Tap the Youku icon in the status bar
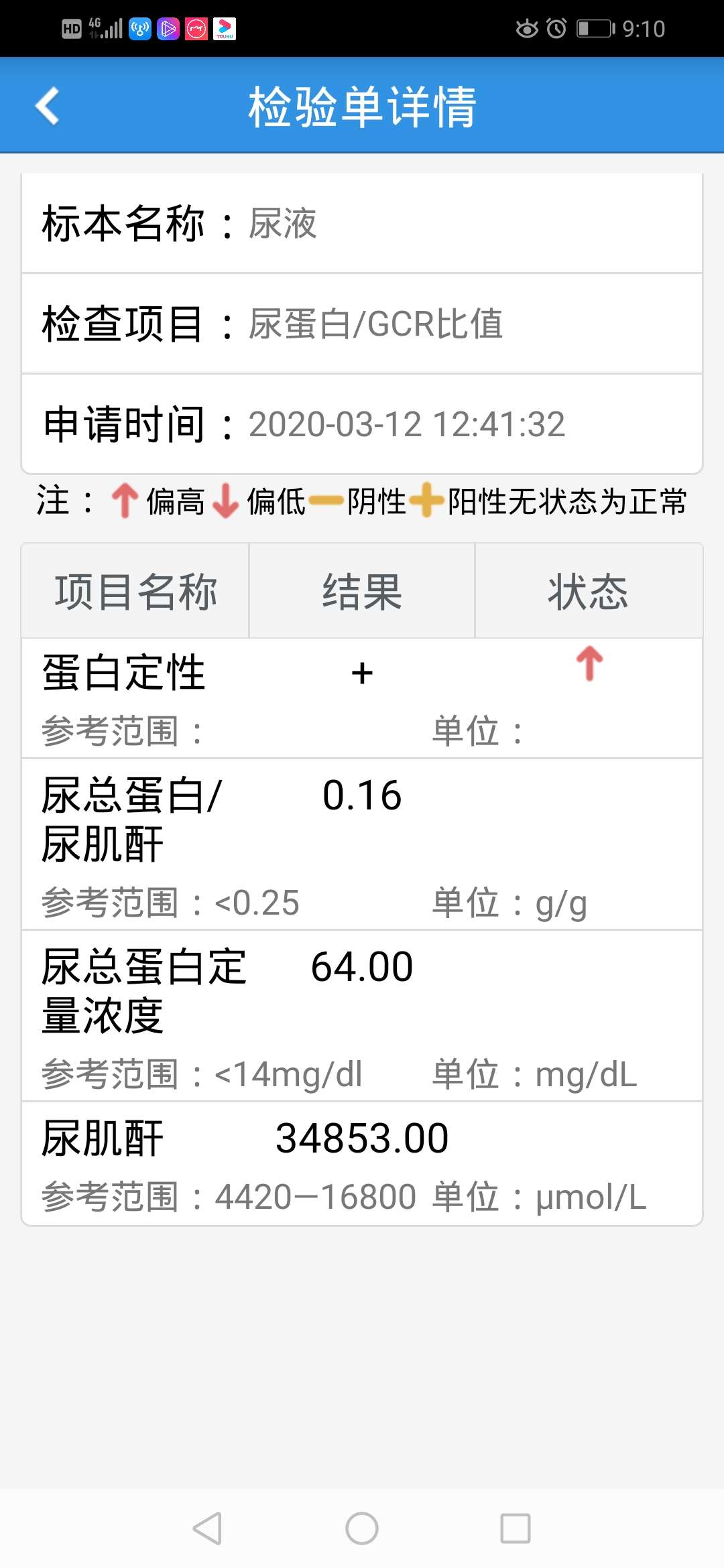Image resolution: width=724 pixels, height=1568 pixels. tap(226, 28)
